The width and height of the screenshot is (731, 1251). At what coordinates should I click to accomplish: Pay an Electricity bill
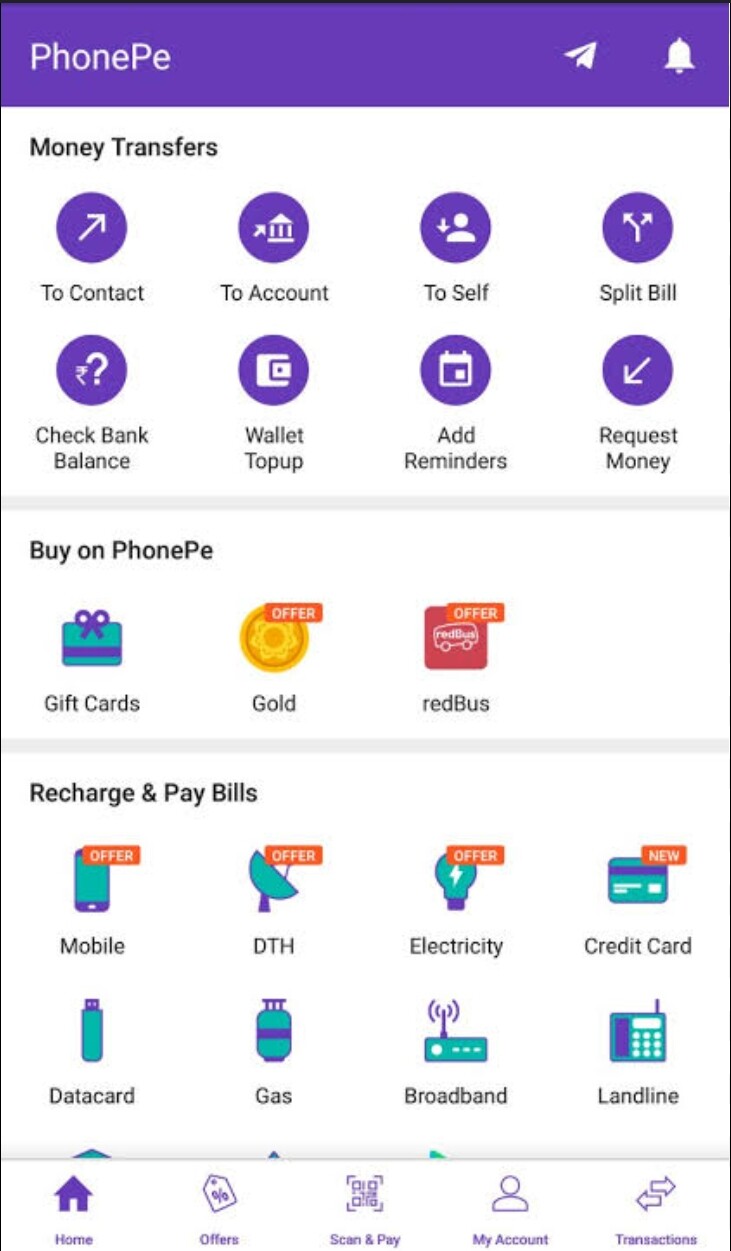tap(456, 882)
